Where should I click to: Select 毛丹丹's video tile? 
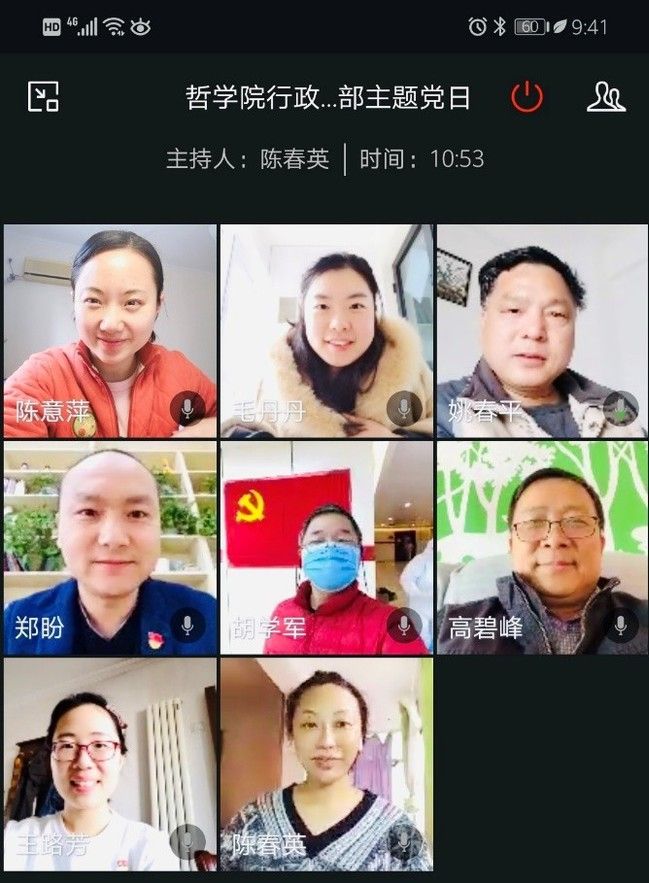(327, 330)
